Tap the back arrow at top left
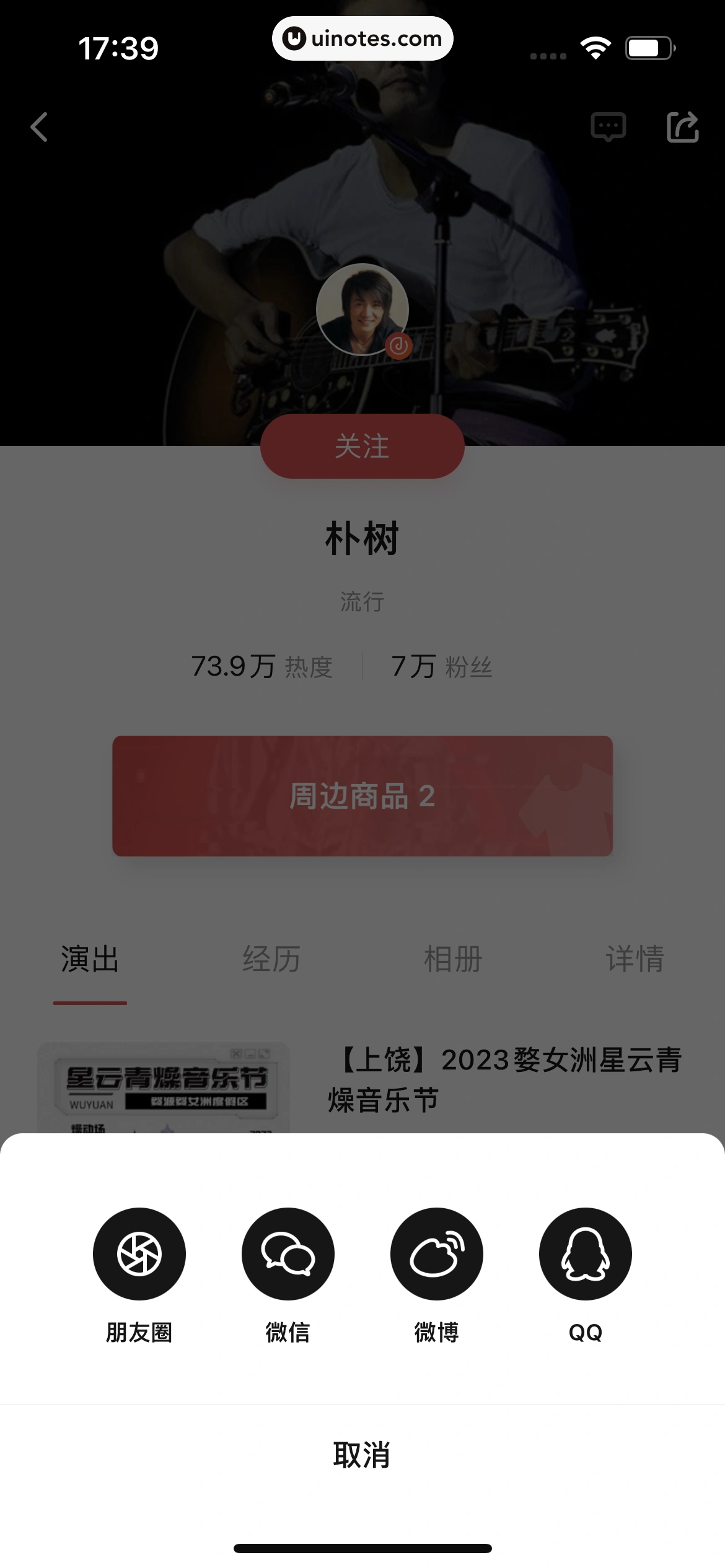This screenshot has width=725, height=1568. click(39, 127)
